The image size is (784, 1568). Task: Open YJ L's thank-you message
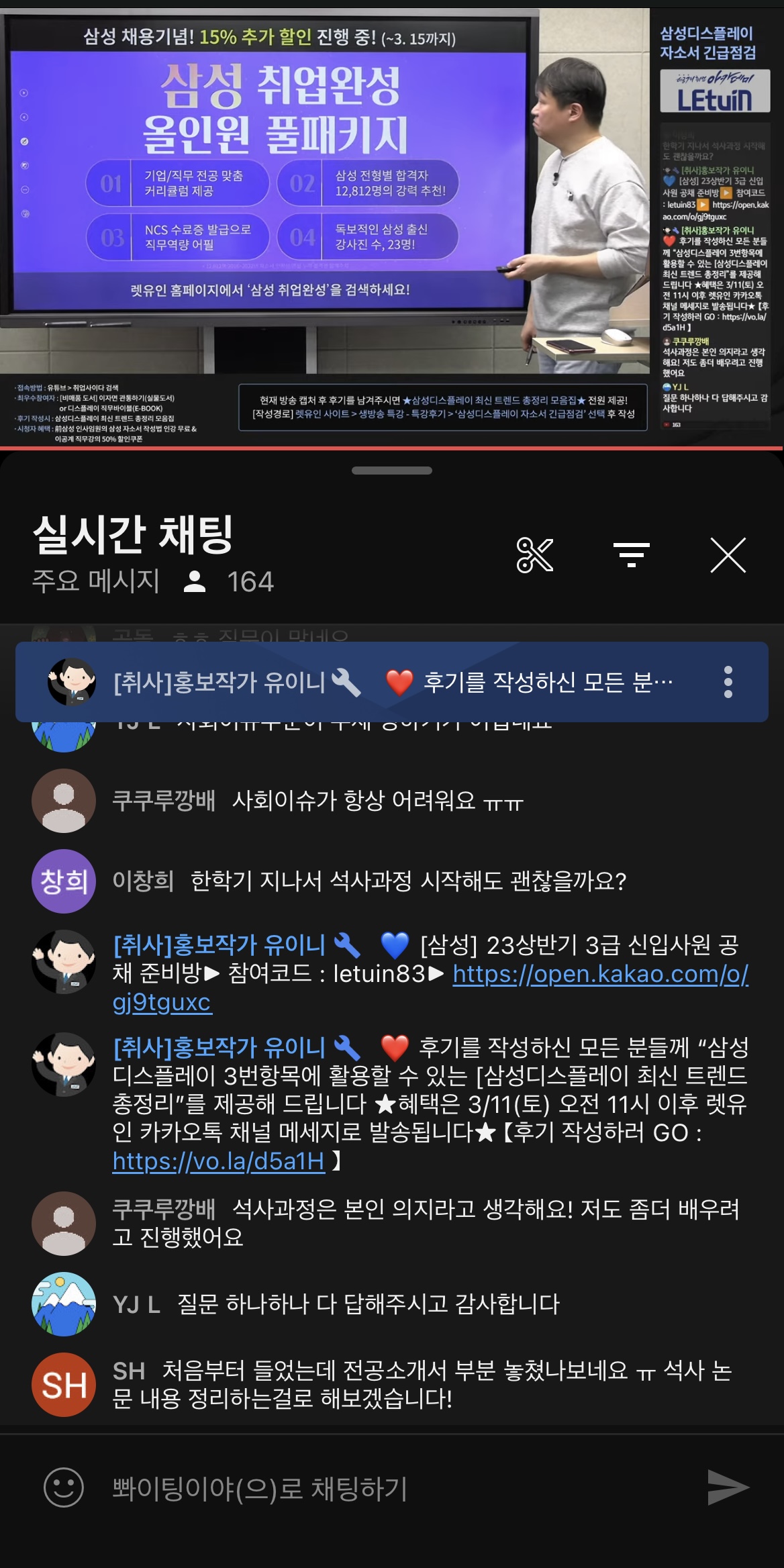[x=368, y=1304]
